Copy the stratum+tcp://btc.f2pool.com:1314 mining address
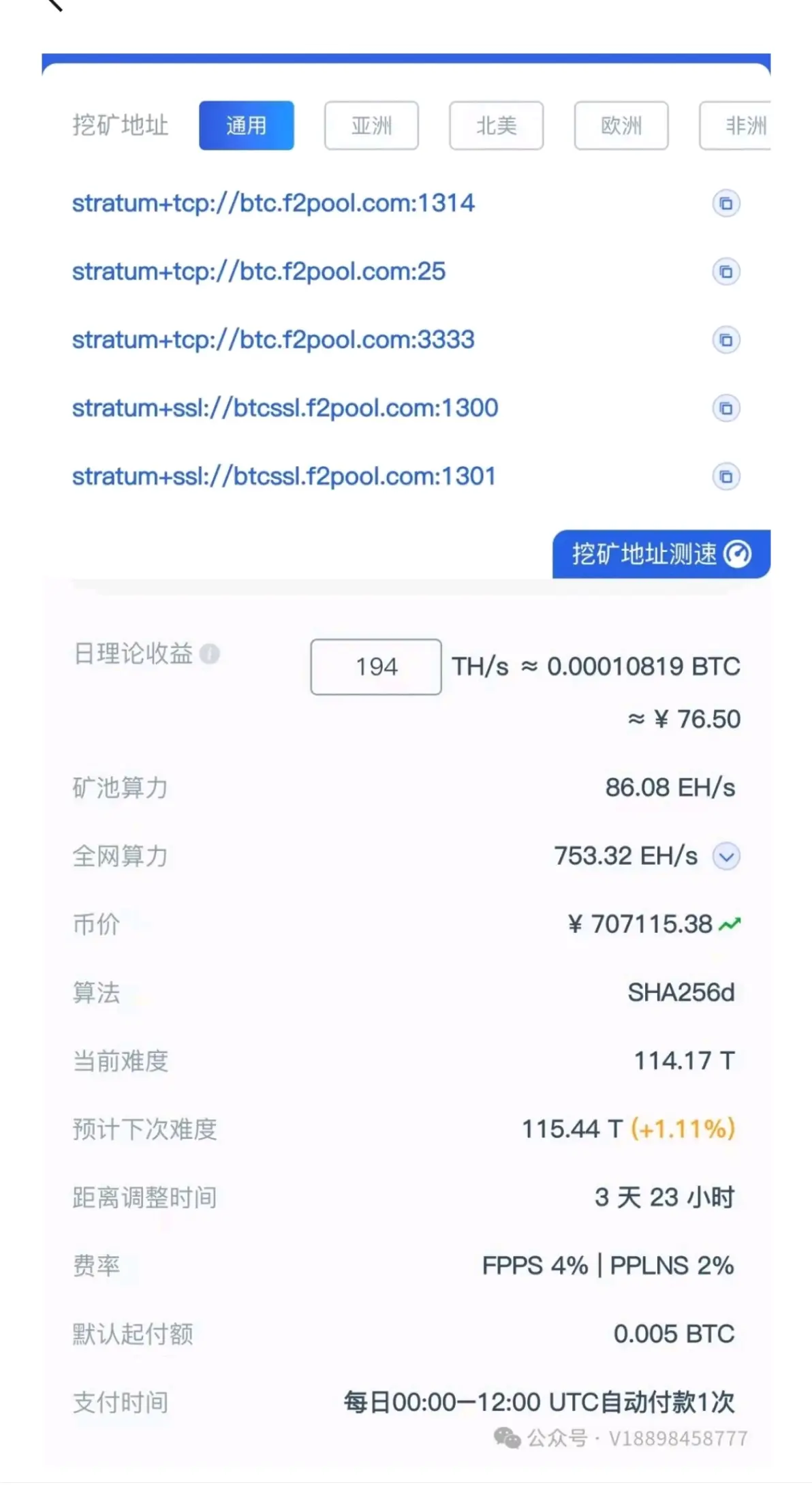Screen dimensions: 812x1485 click(725, 203)
